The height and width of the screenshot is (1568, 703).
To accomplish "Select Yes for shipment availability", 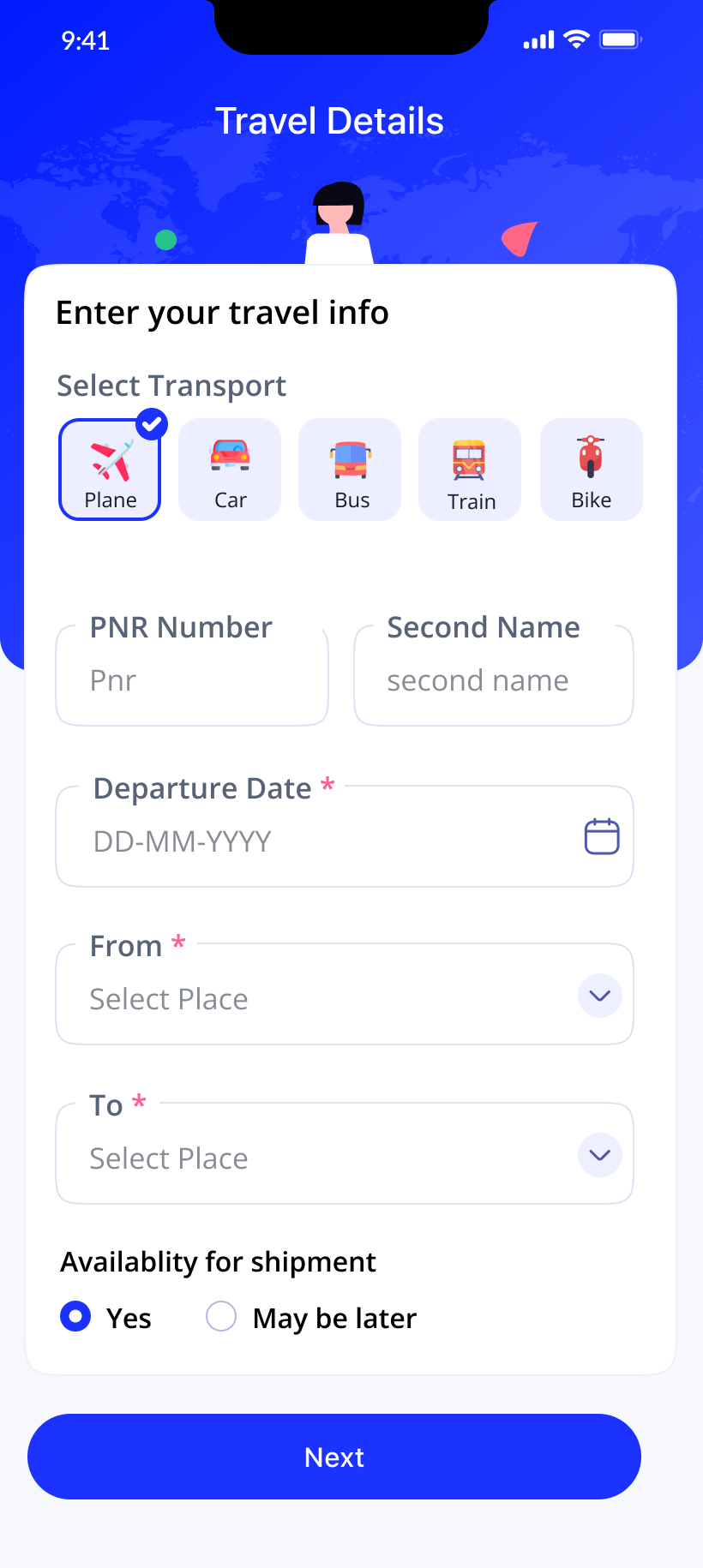I will [76, 1316].
